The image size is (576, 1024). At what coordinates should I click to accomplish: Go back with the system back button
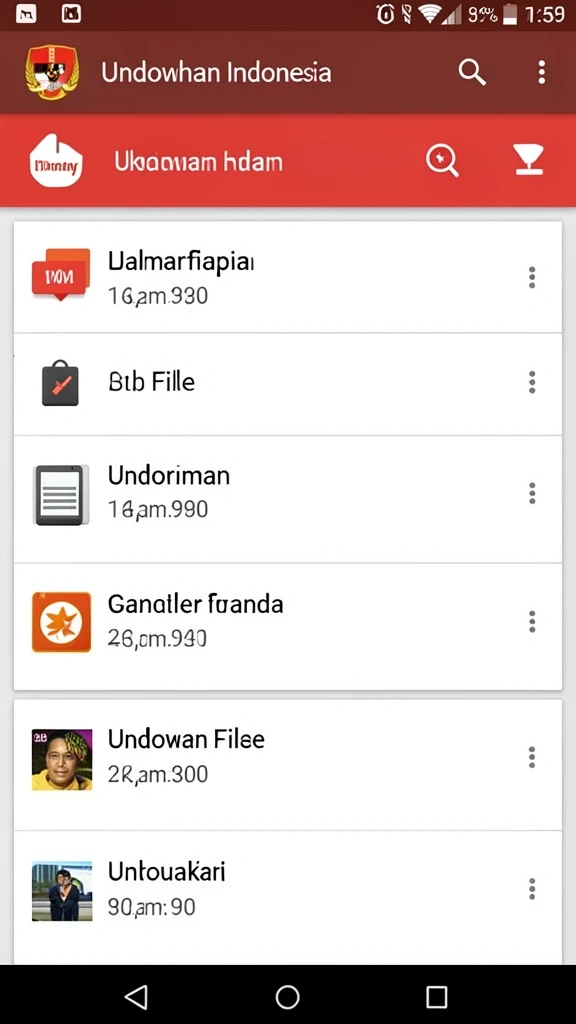point(136,997)
